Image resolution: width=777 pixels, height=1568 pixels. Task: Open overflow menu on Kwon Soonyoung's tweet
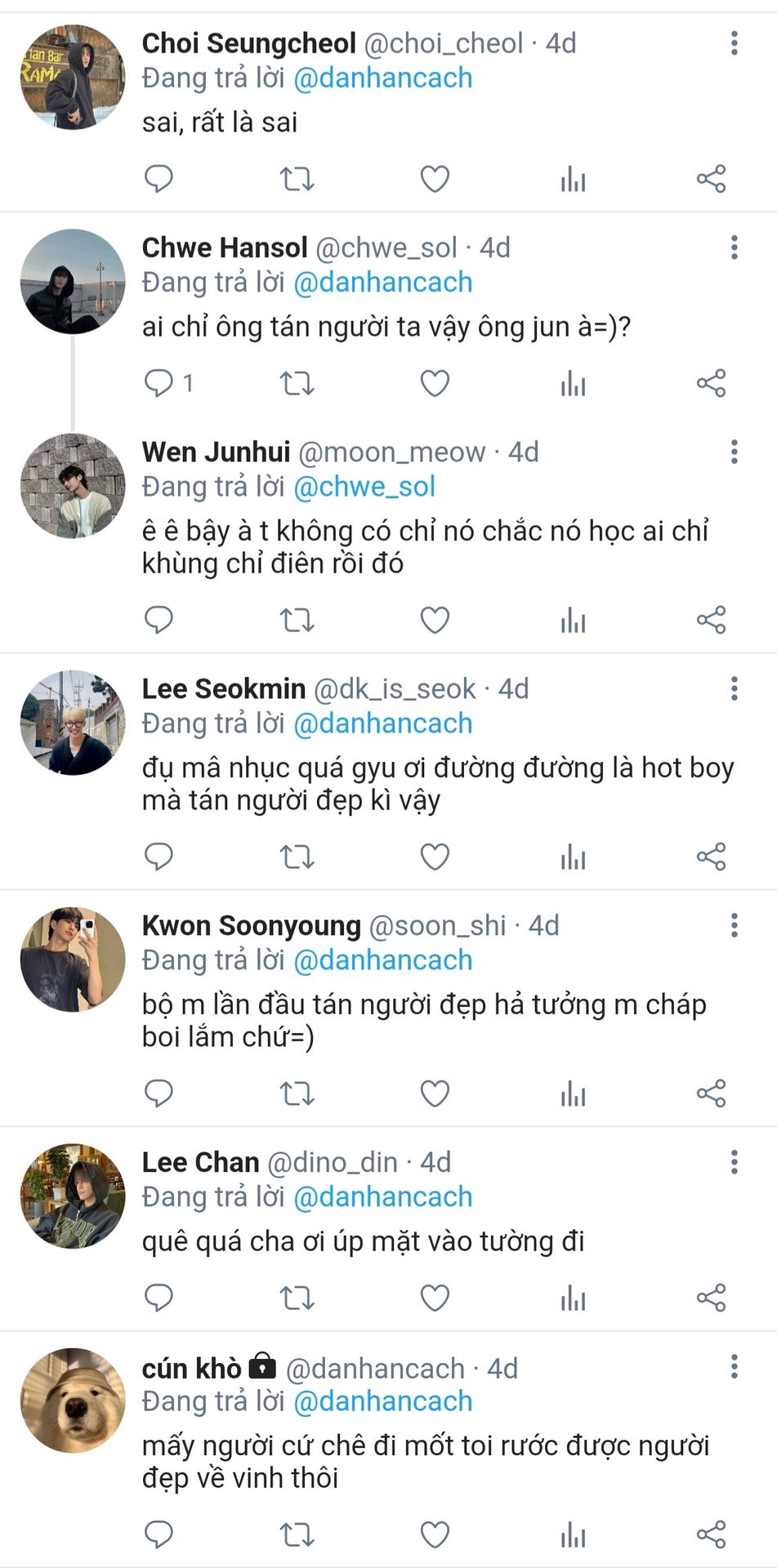point(735,925)
